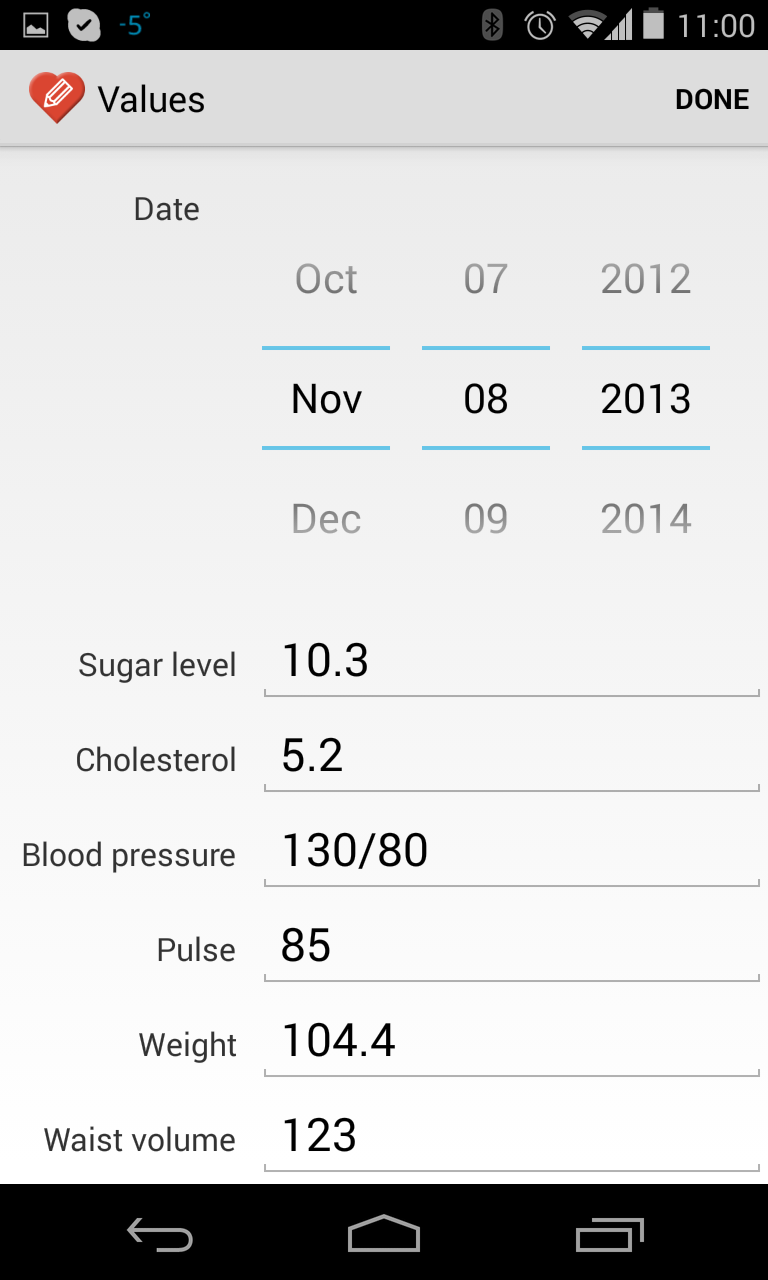Edit the Blood pressure field
Screen dimensions: 768x1280
(512, 853)
